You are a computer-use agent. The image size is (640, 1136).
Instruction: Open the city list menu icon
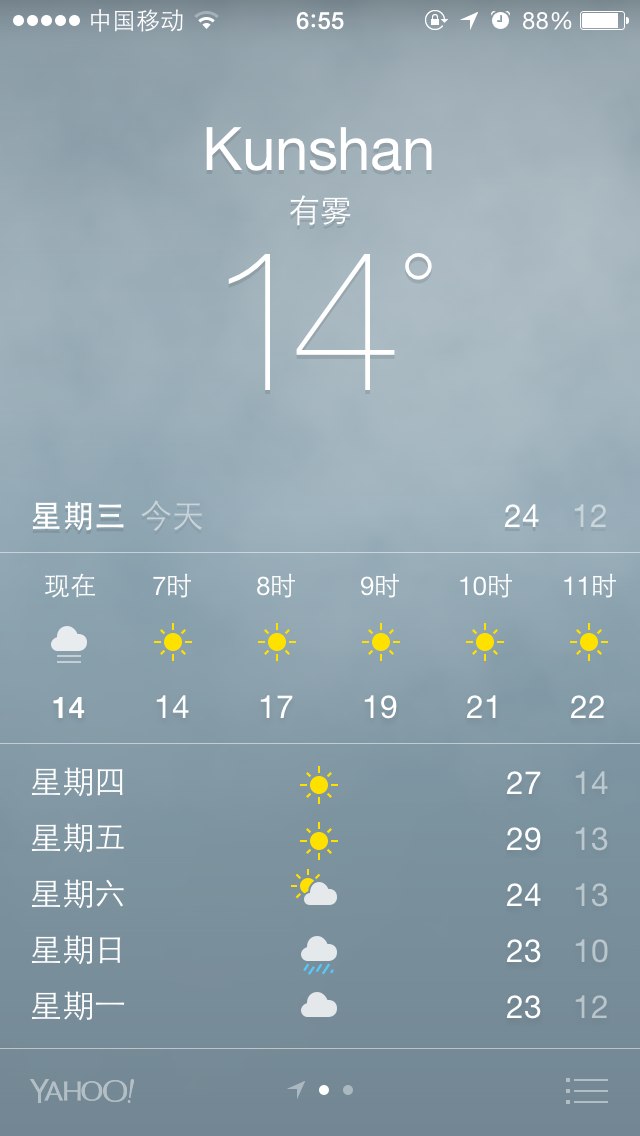[x=586, y=1090]
